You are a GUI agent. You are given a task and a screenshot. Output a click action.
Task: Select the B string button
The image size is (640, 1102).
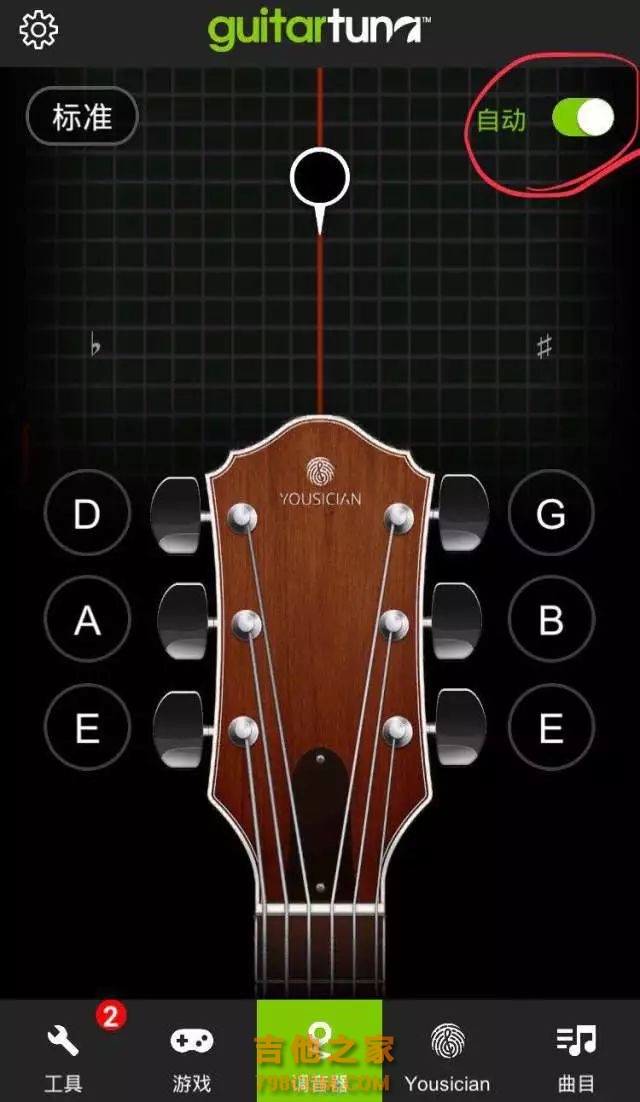(x=551, y=620)
